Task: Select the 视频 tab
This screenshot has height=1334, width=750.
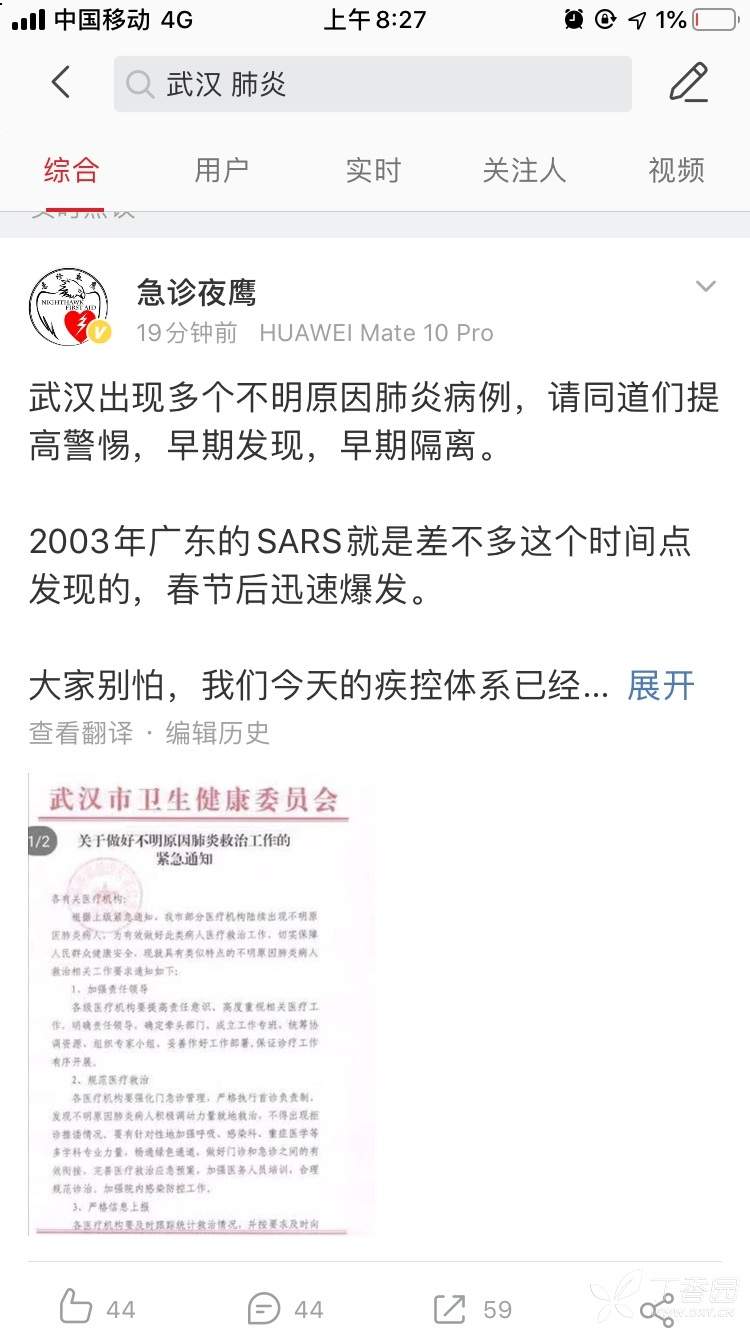Action: click(676, 170)
